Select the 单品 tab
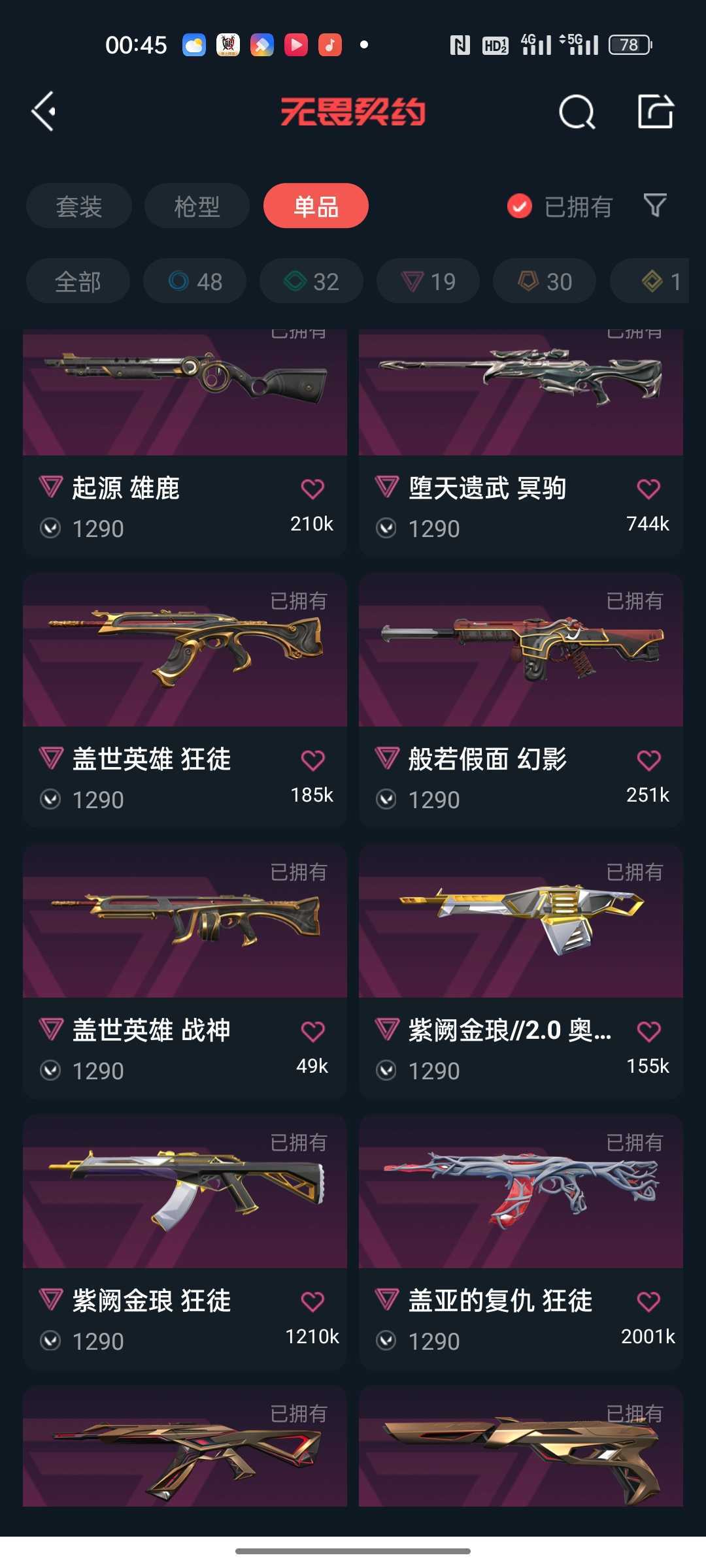Screen dimensions: 706x1568 click(316, 206)
